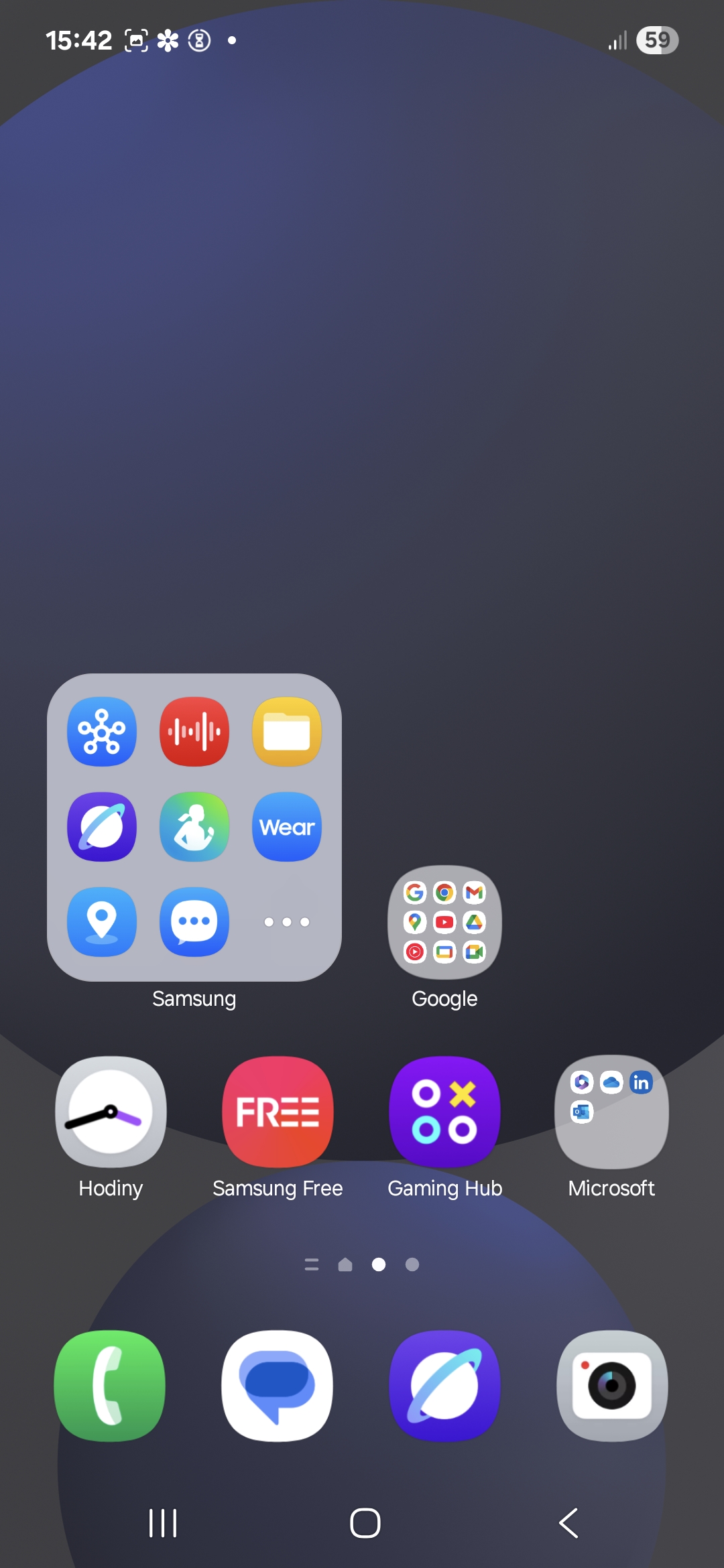Open the Hodiny clock app

[x=111, y=1112]
